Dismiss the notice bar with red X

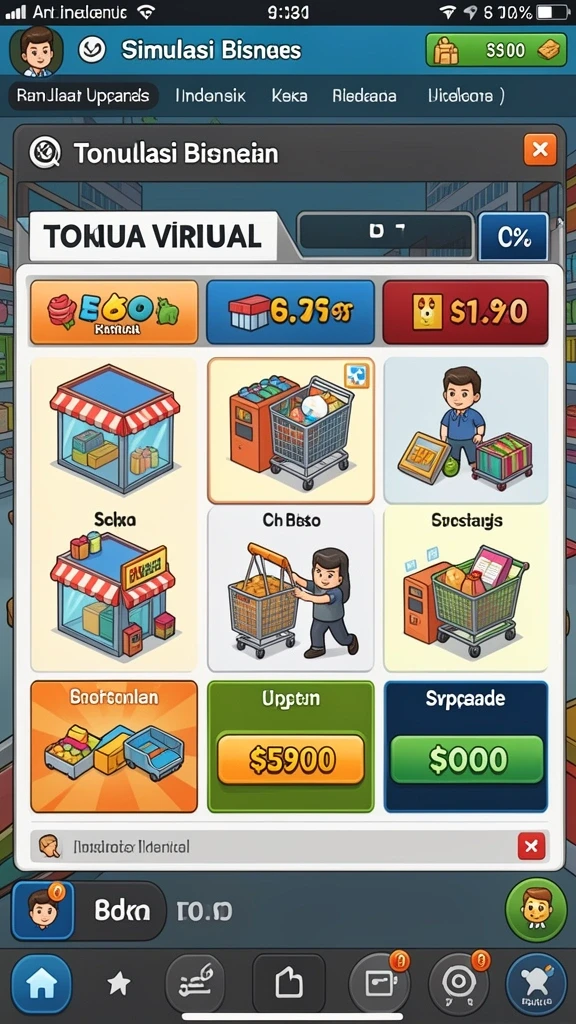click(x=531, y=847)
